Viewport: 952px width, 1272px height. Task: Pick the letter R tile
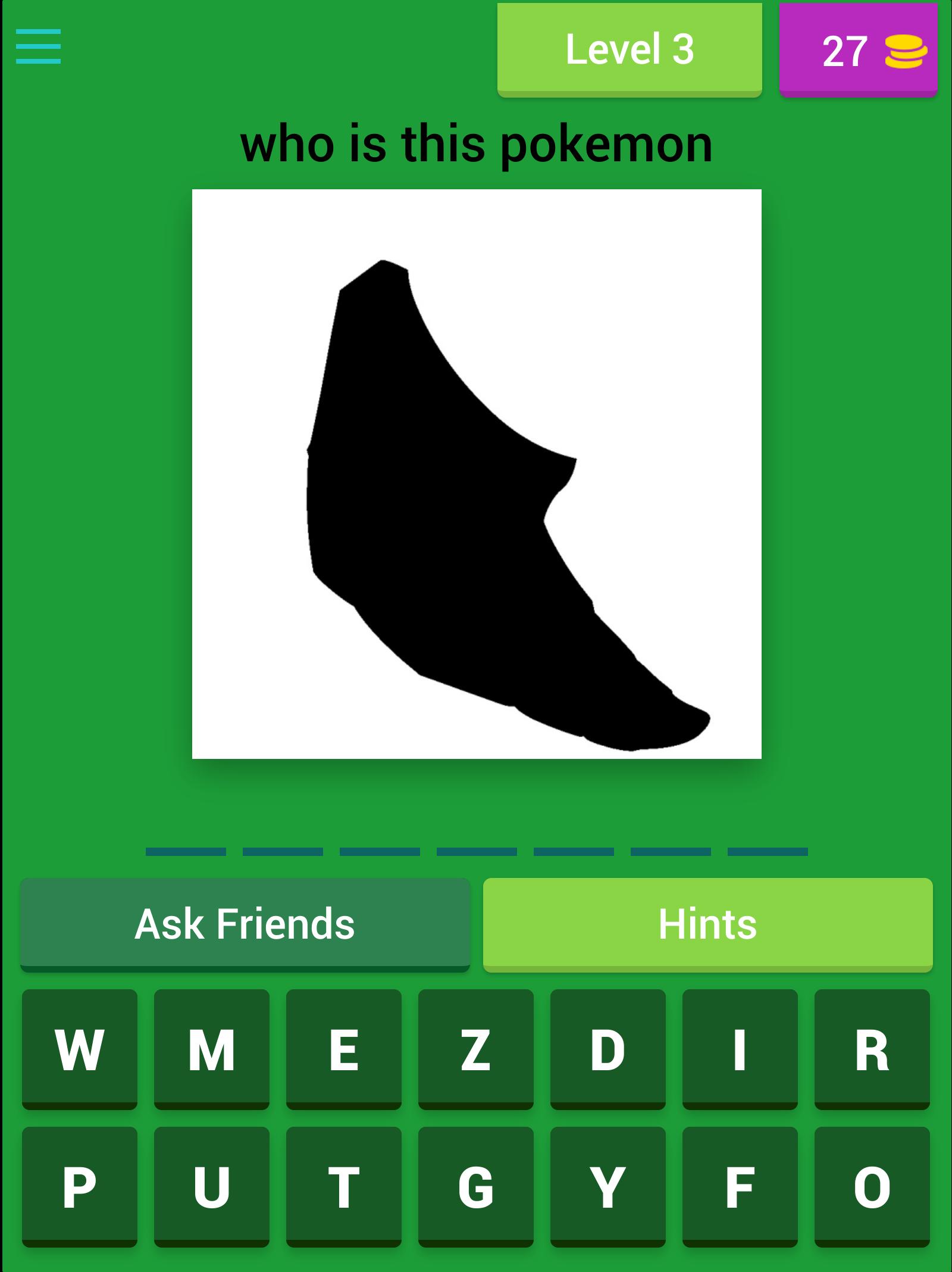[x=872, y=1049]
